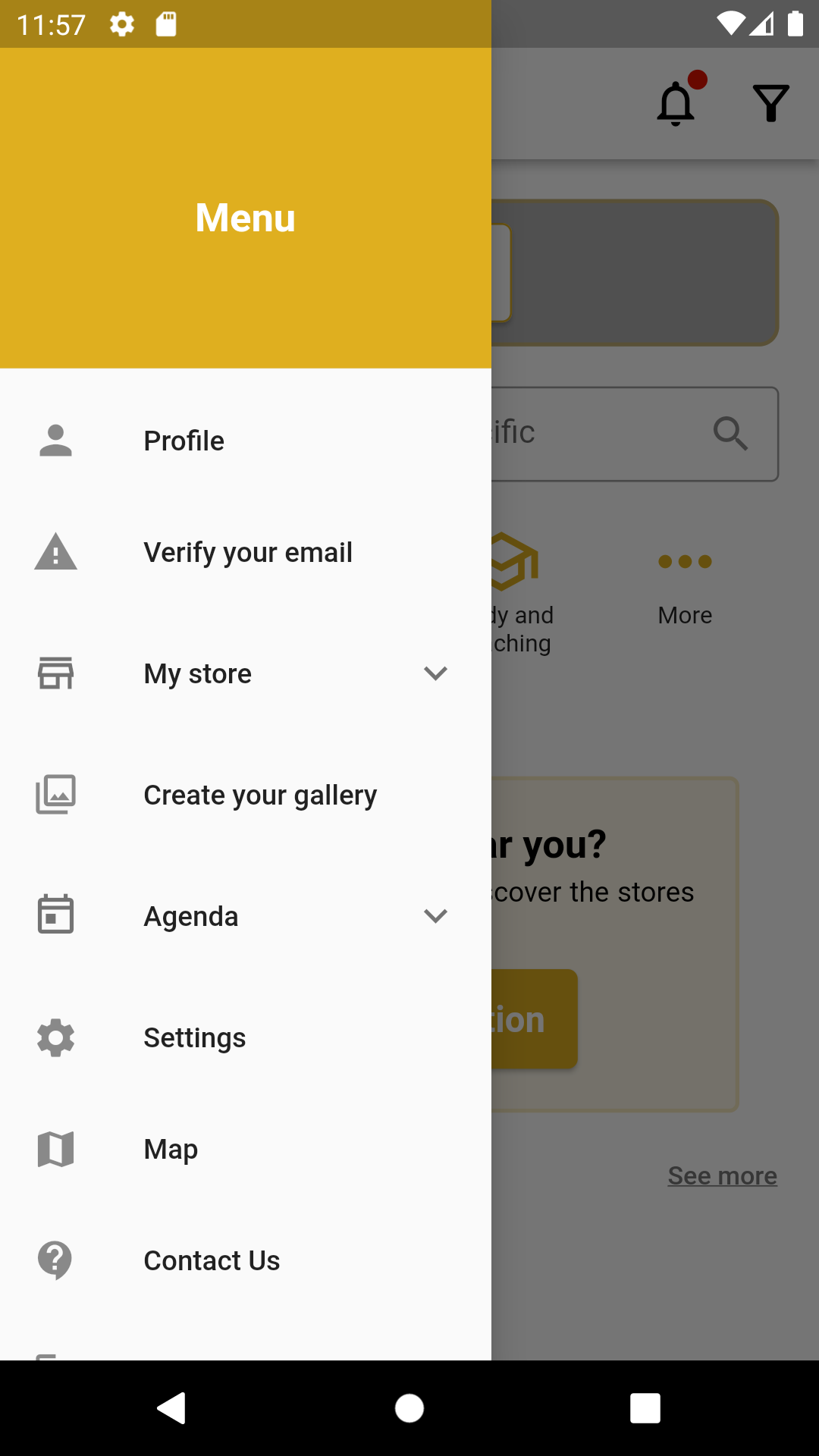Open Create your gallery
This screenshot has width=819, height=1456.
(259, 795)
